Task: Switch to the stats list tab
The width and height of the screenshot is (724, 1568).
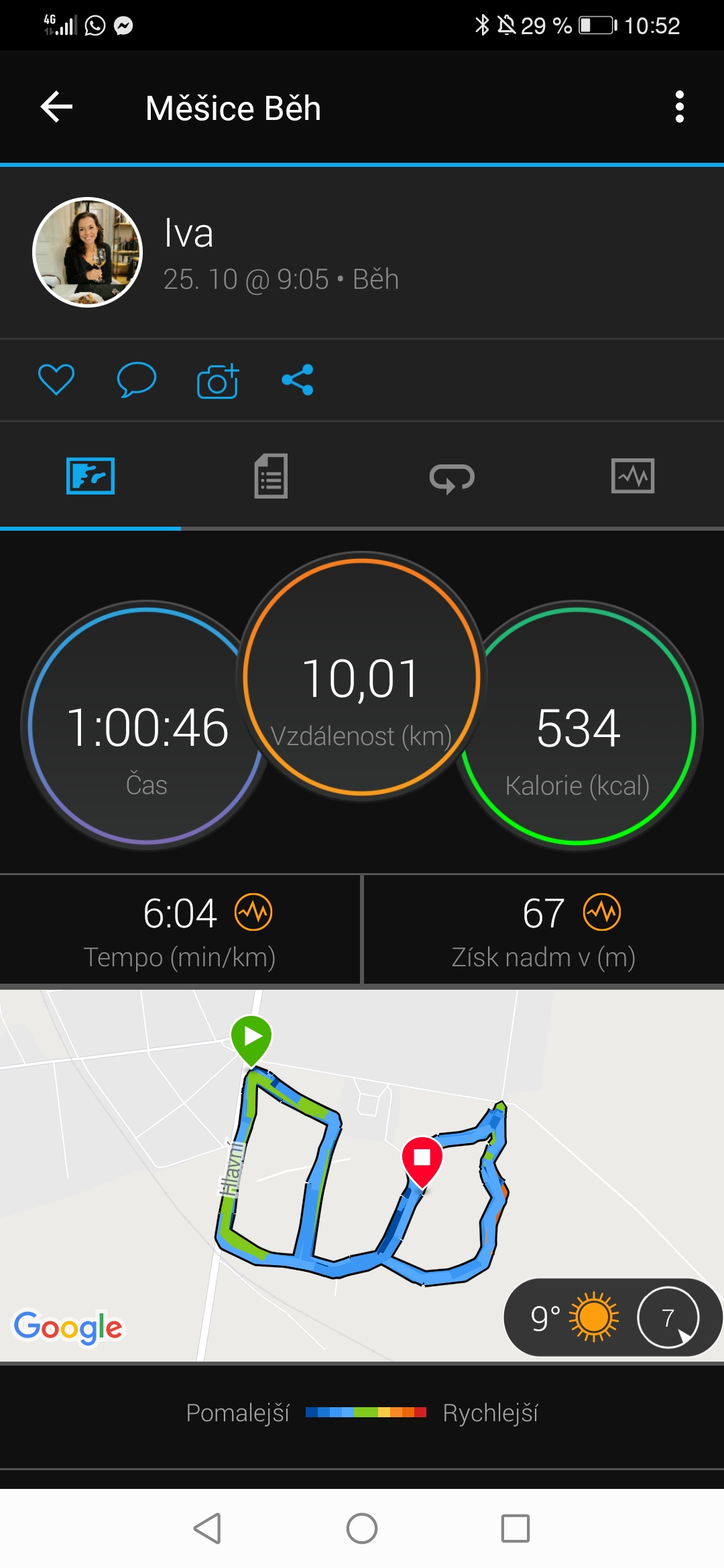Action: [271, 476]
